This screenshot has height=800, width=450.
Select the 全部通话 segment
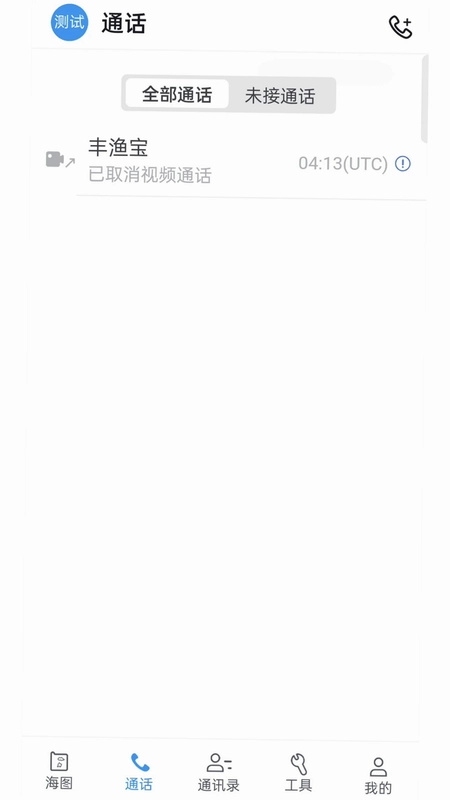pos(177,94)
